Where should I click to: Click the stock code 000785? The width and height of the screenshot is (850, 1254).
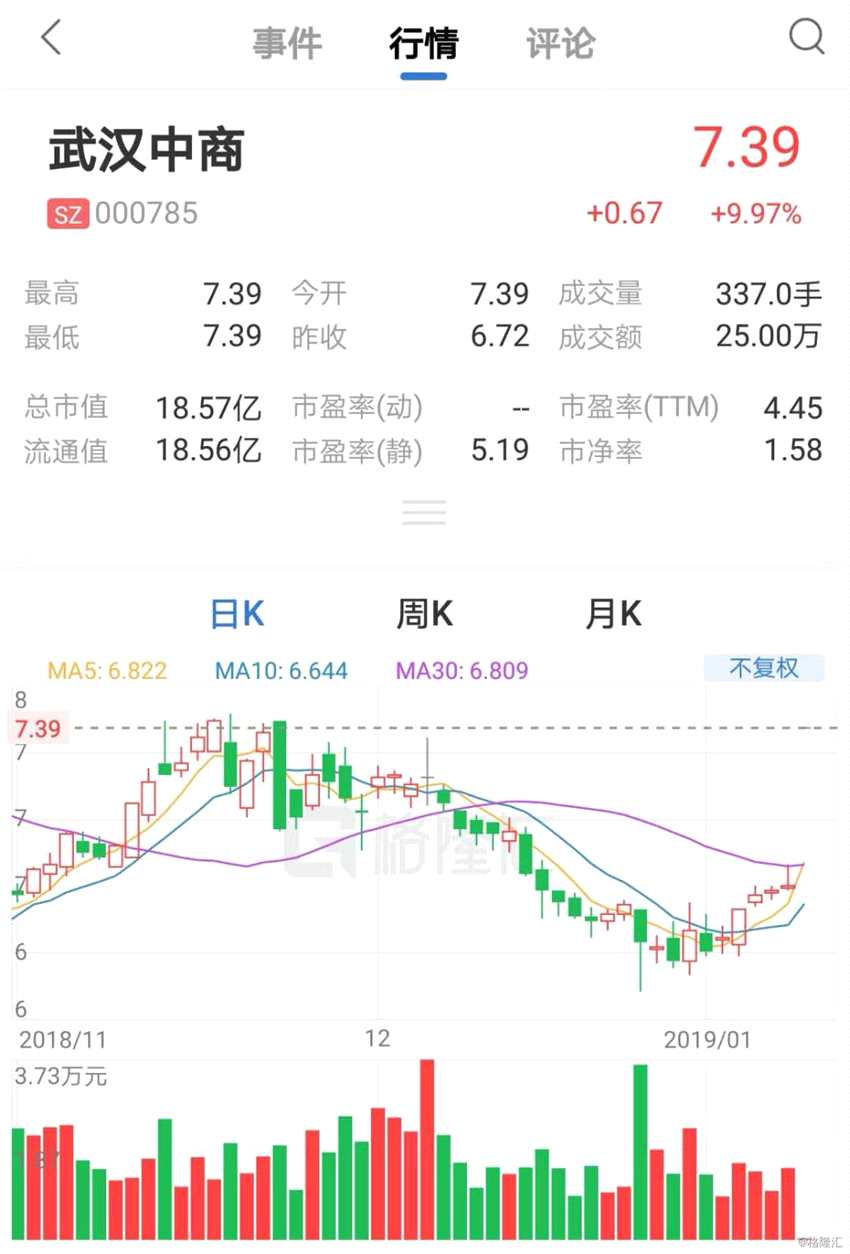tap(146, 213)
